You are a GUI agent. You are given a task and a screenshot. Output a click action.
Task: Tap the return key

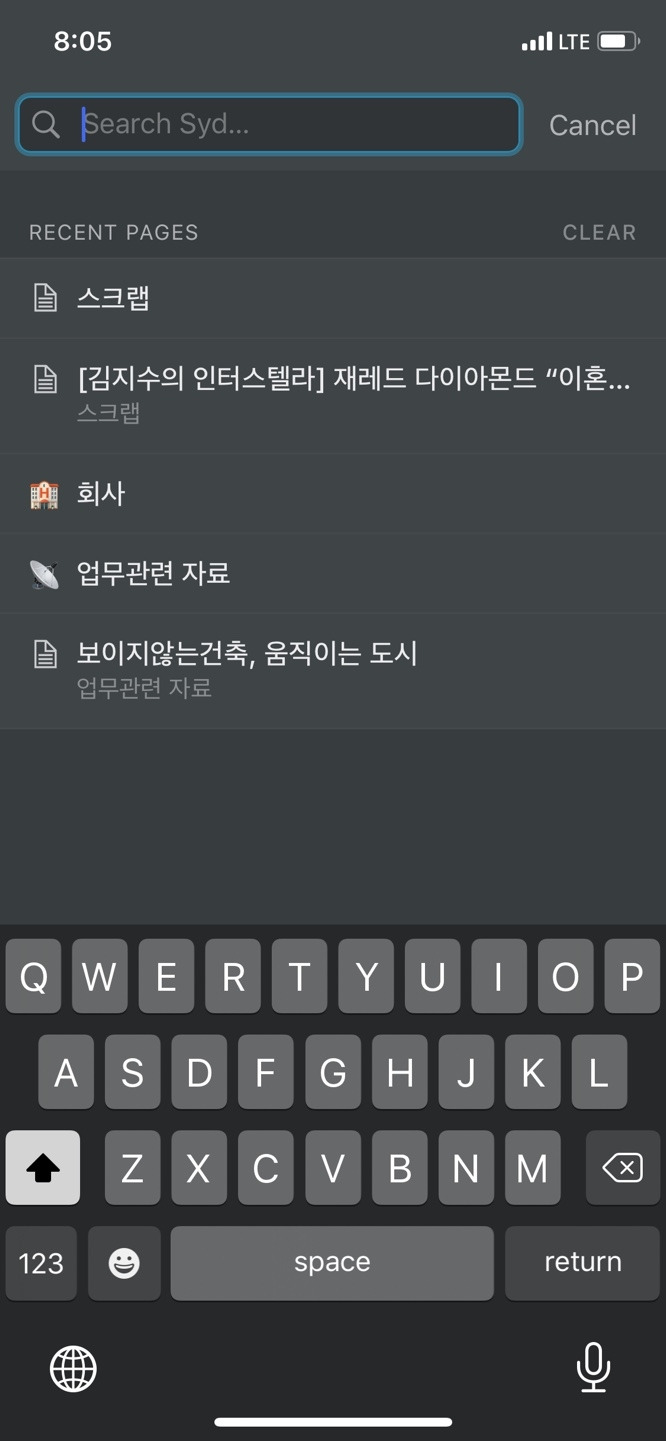tap(582, 1263)
